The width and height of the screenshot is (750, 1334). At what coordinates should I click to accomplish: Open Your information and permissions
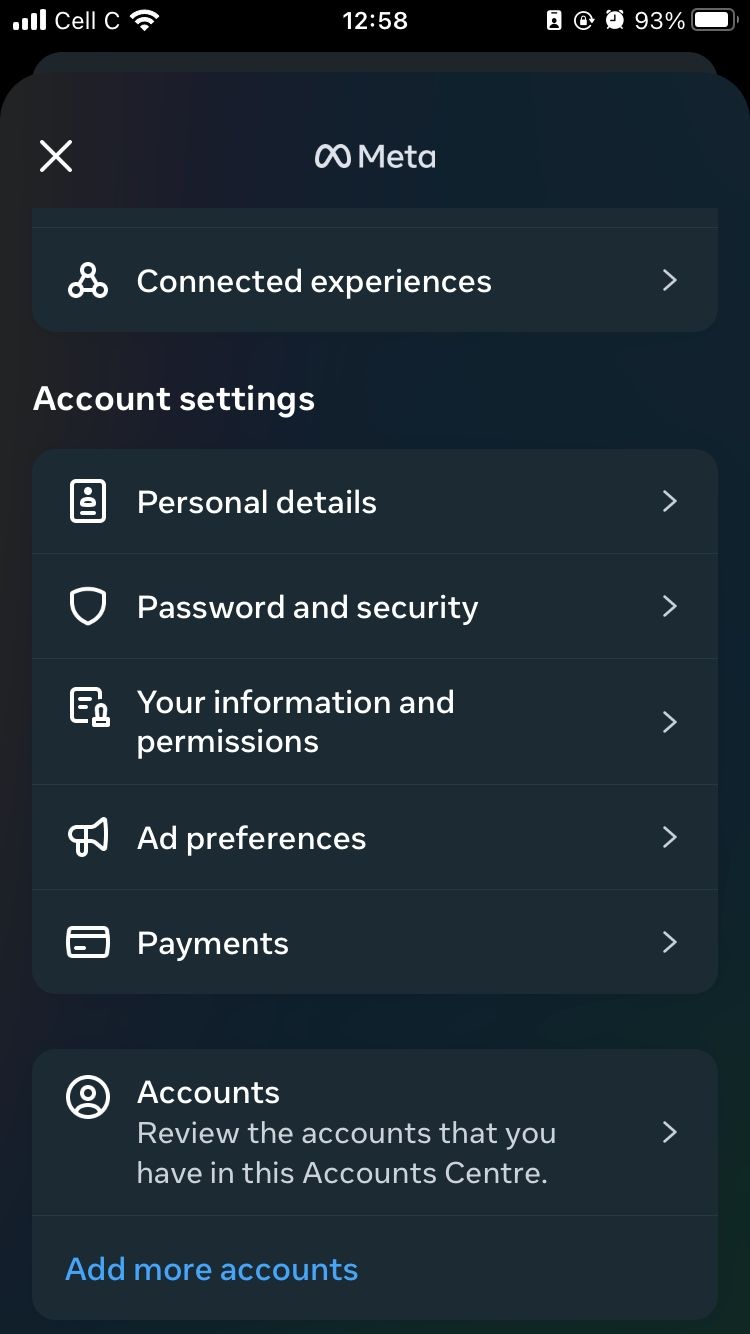pyautogui.click(x=296, y=722)
